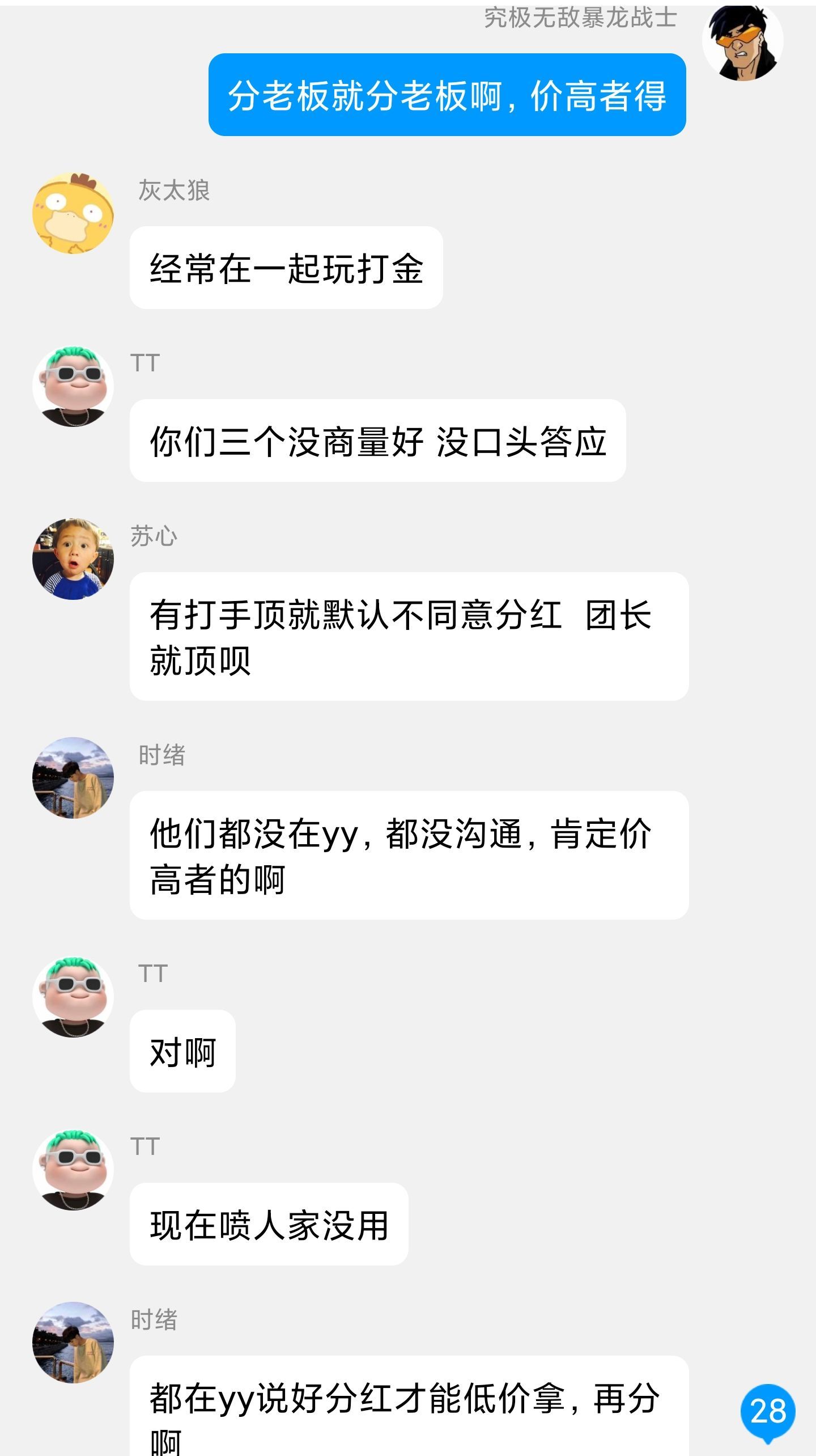The width and height of the screenshot is (816, 1456).
Task: Open TT's avatar beside "你们三个没商量好" message
Action: coord(73,387)
